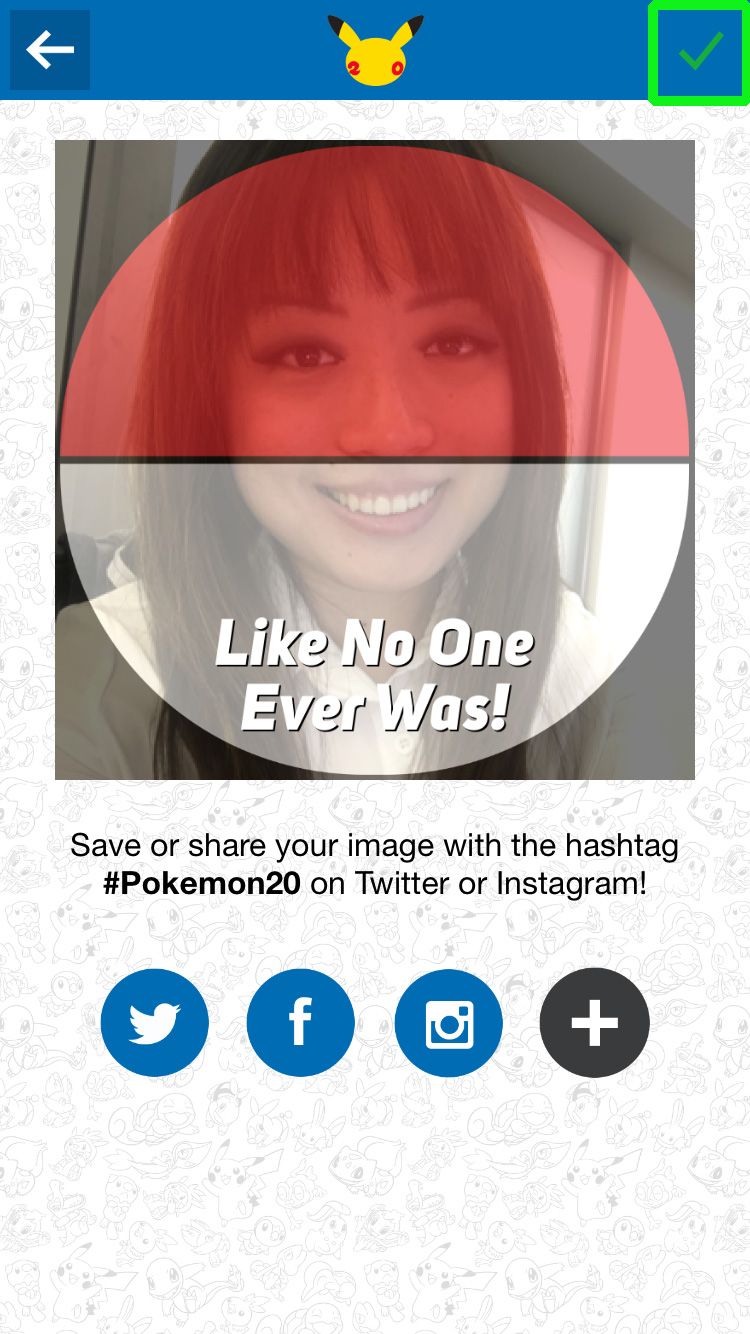The image size is (750, 1334).
Task: Tap the Poké Ball center line on the photo
Action: (375, 460)
